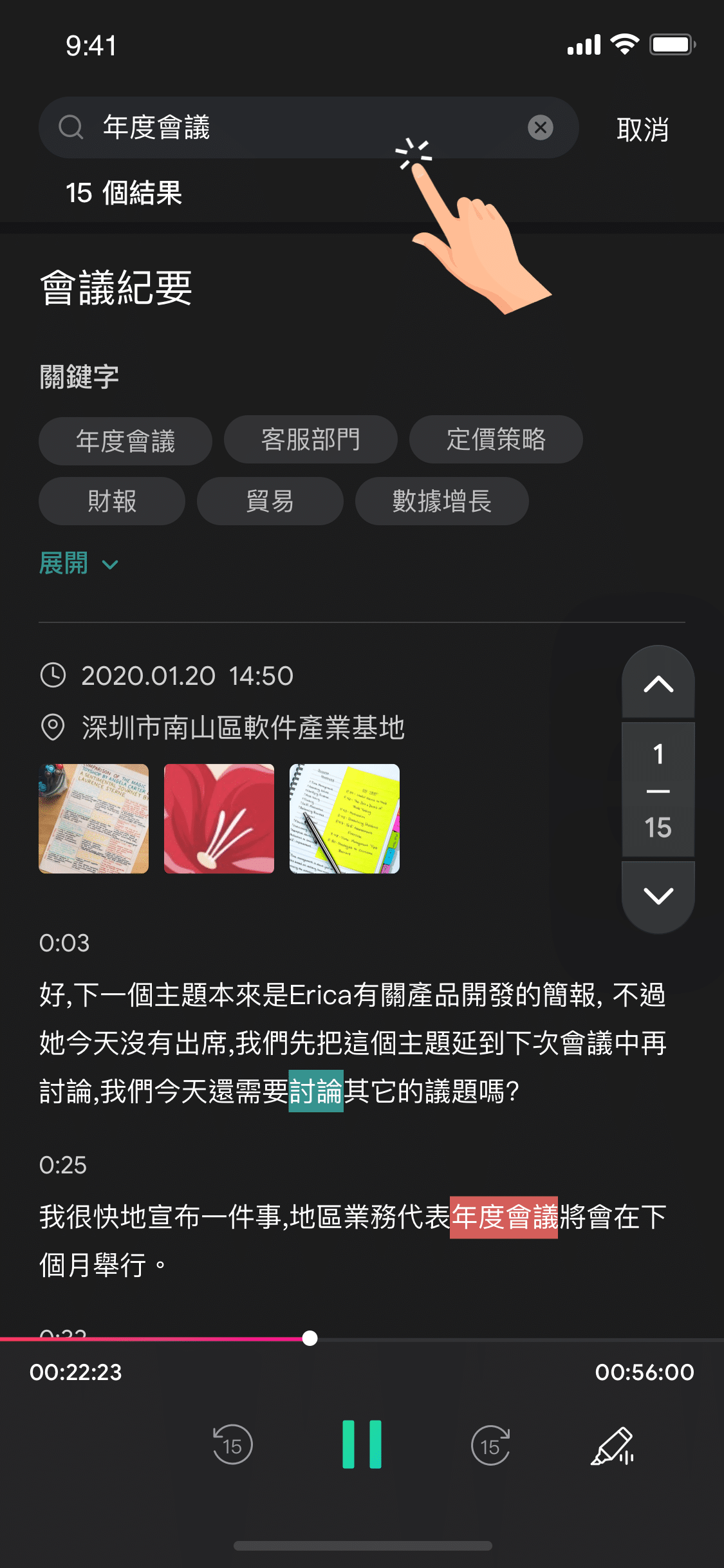
Task: Open the highlighter marker tool
Action: (x=612, y=1446)
